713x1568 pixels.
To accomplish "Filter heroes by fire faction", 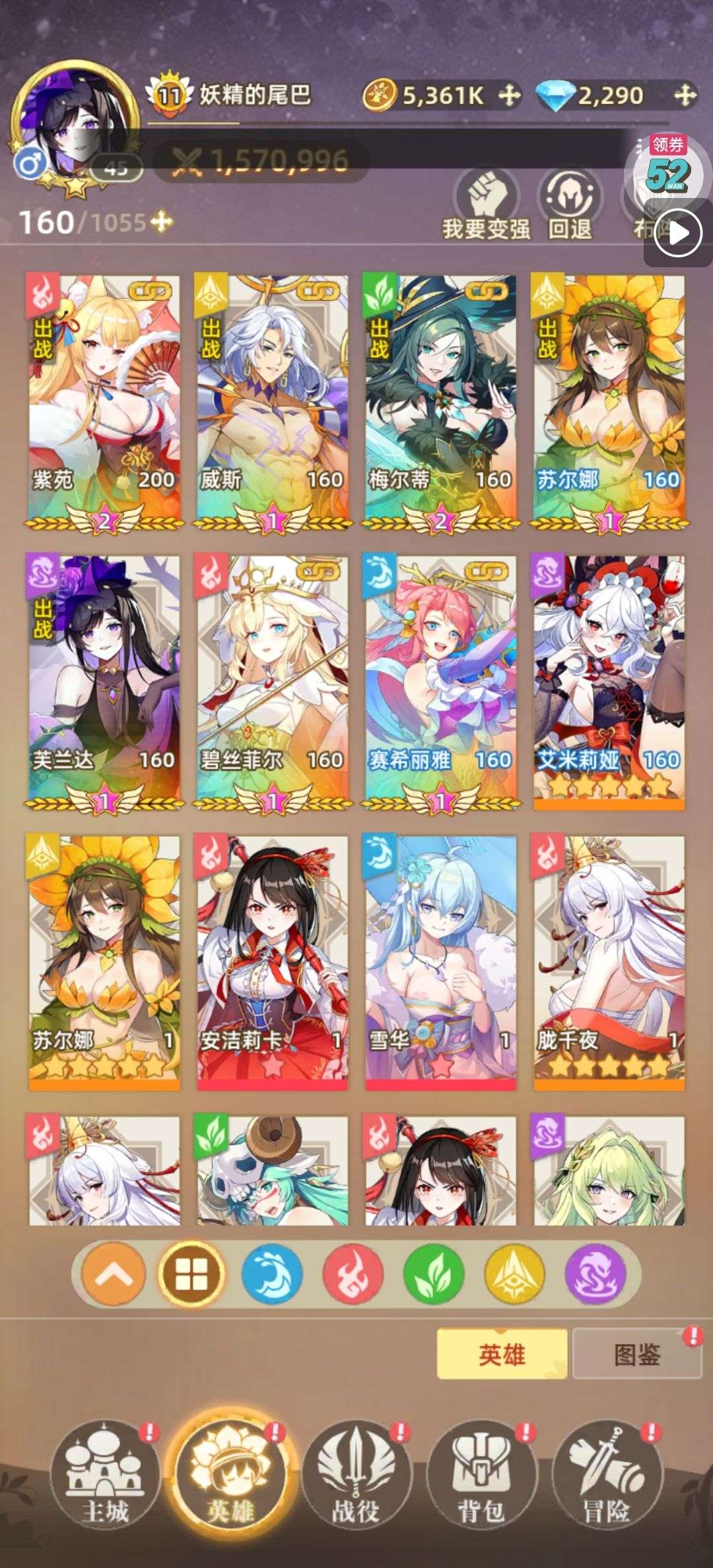I will pos(353,1274).
